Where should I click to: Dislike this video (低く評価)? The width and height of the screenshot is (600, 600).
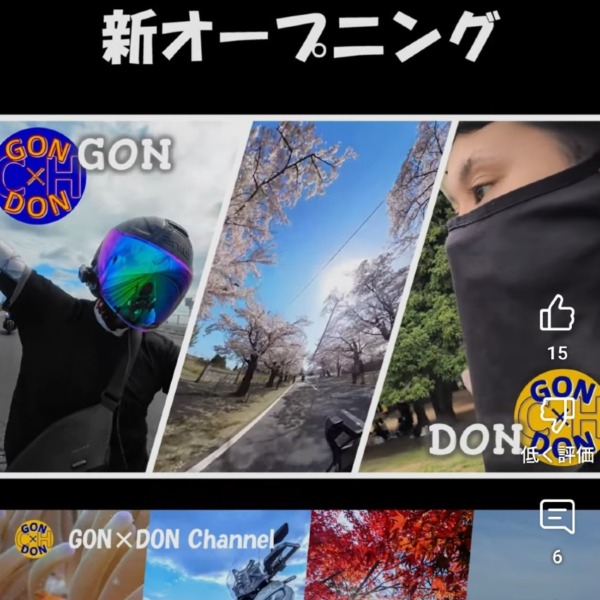coord(557,417)
